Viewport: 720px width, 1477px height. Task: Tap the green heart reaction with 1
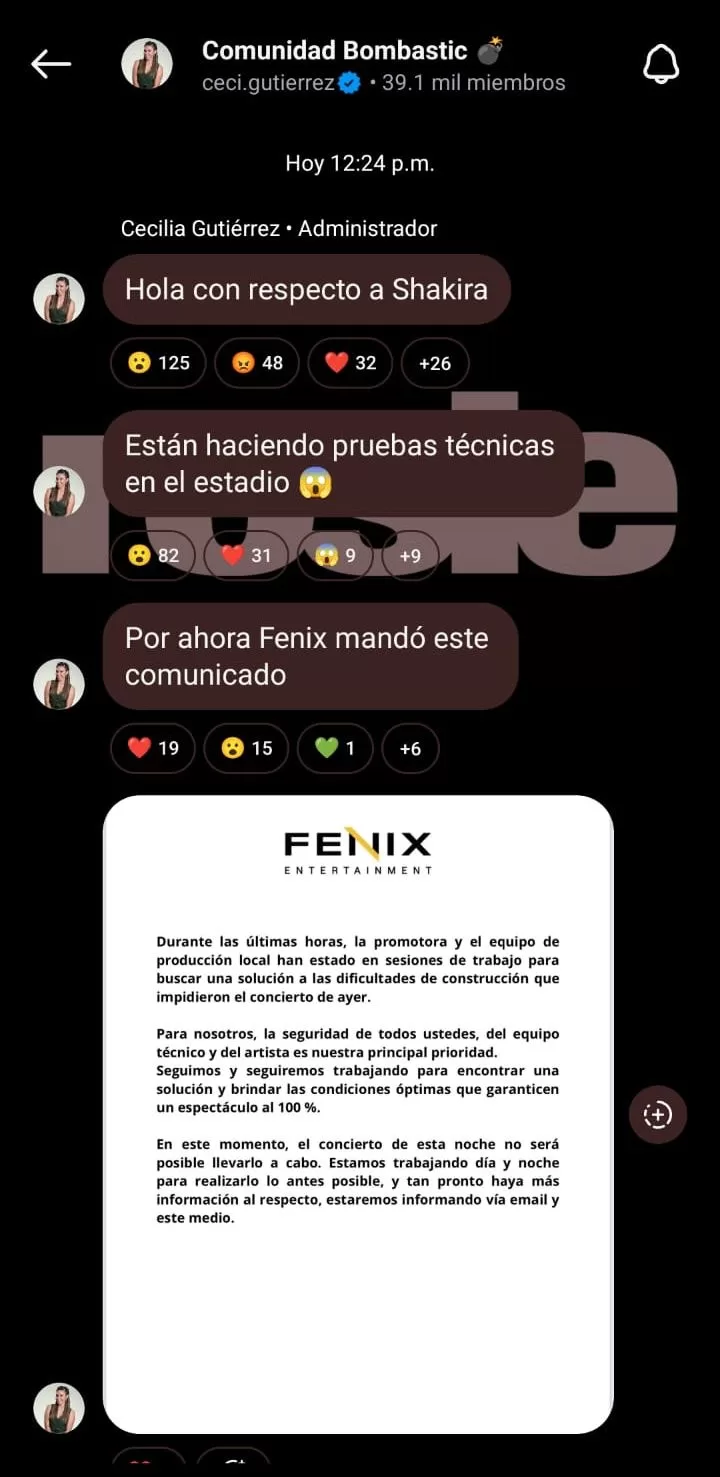(x=335, y=748)
